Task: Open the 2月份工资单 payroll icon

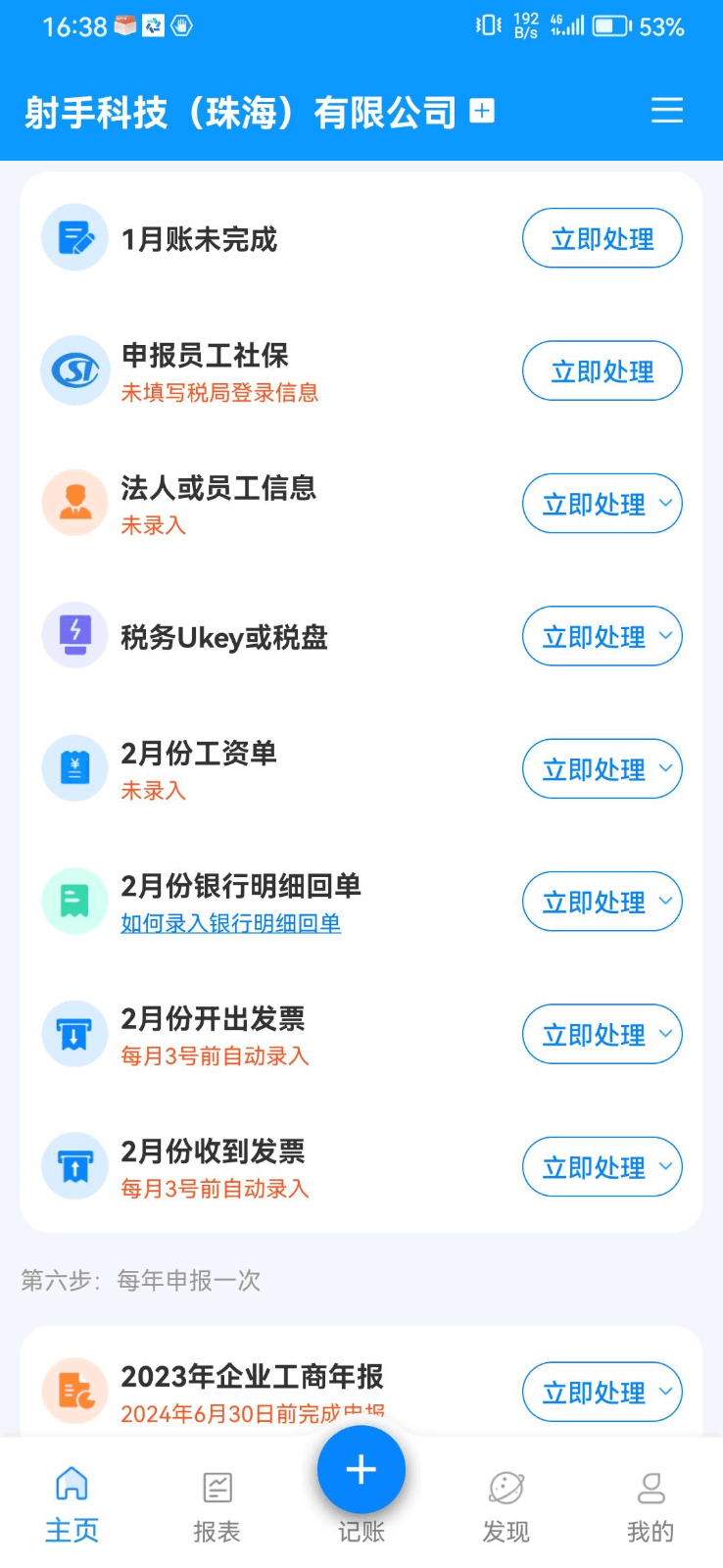Action: (x=74, y=768)
